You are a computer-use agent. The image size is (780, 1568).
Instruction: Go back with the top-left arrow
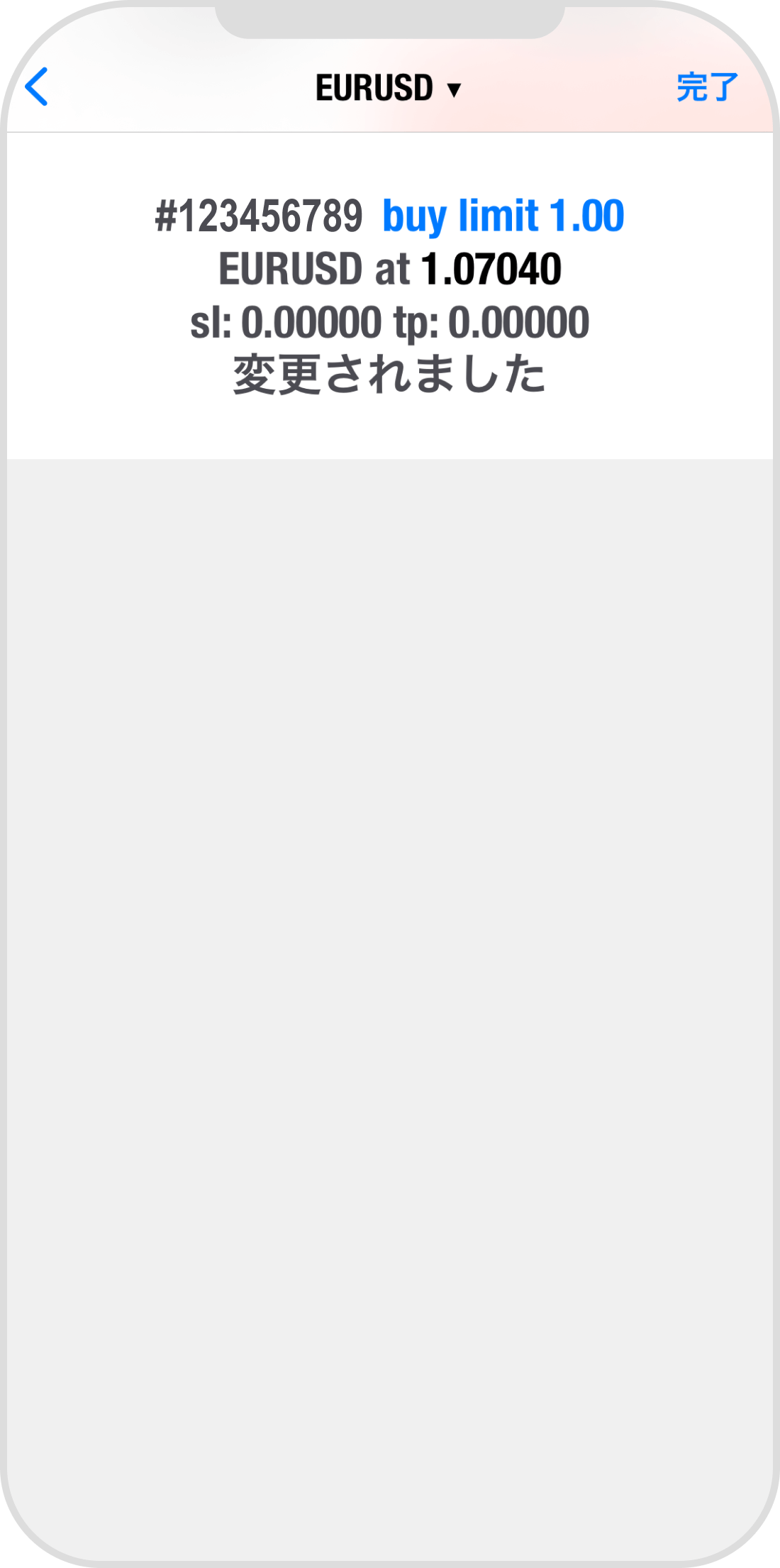[37, 87]
